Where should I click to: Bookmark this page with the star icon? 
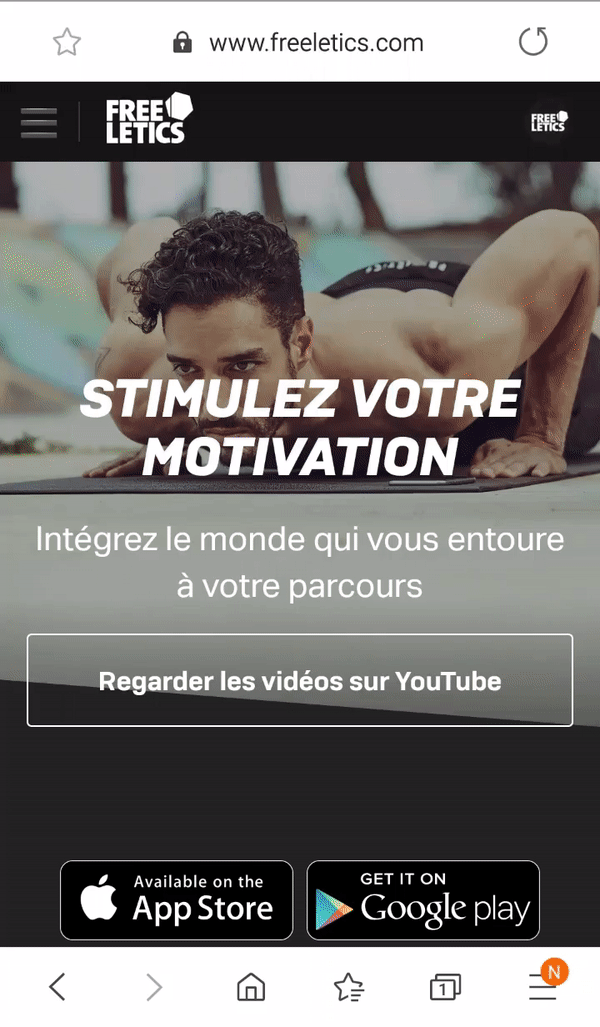tap(66, 42)
